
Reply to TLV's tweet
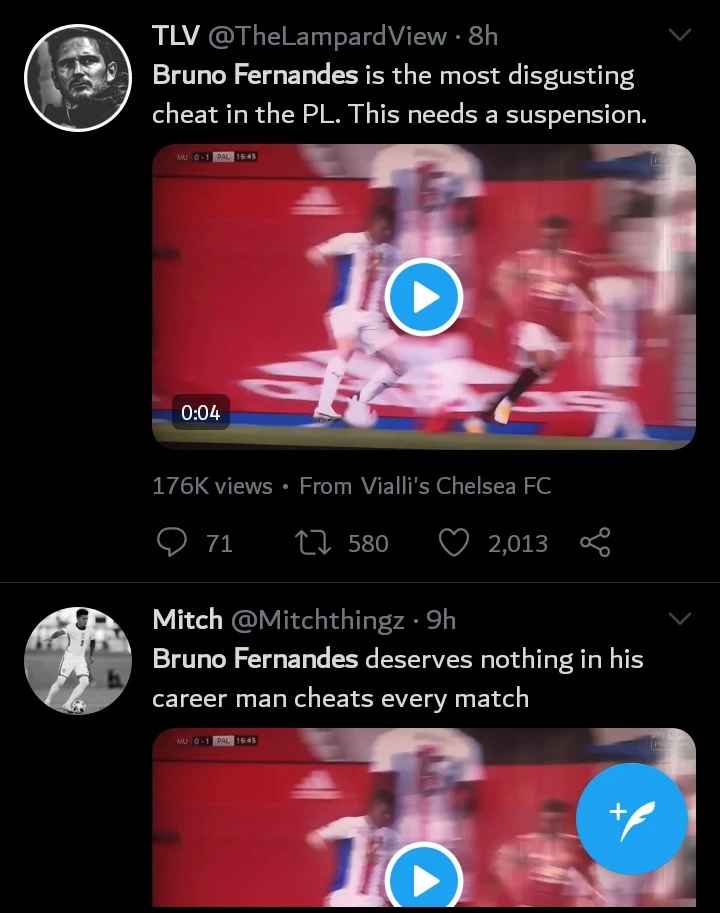coord(174,542)
